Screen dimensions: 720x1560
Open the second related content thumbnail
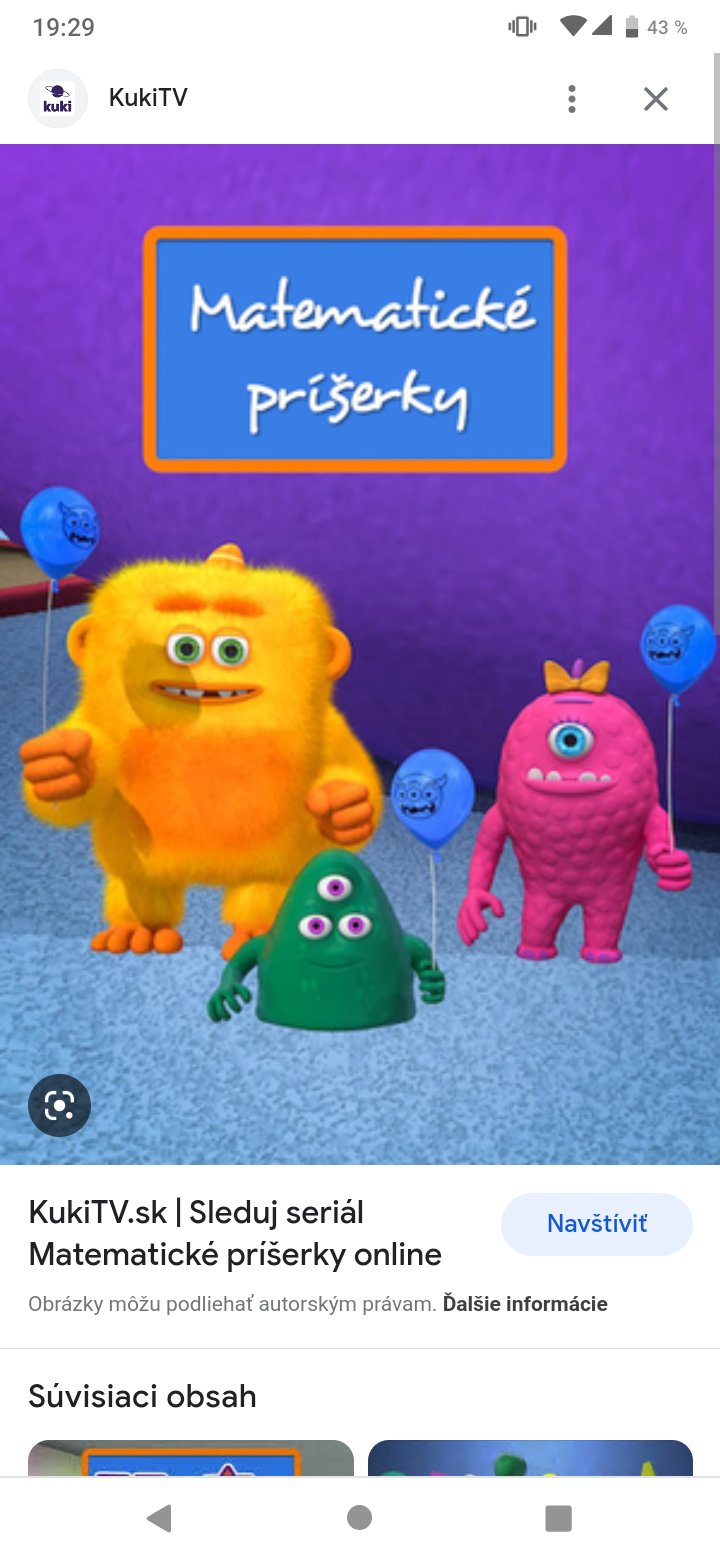530,1458
